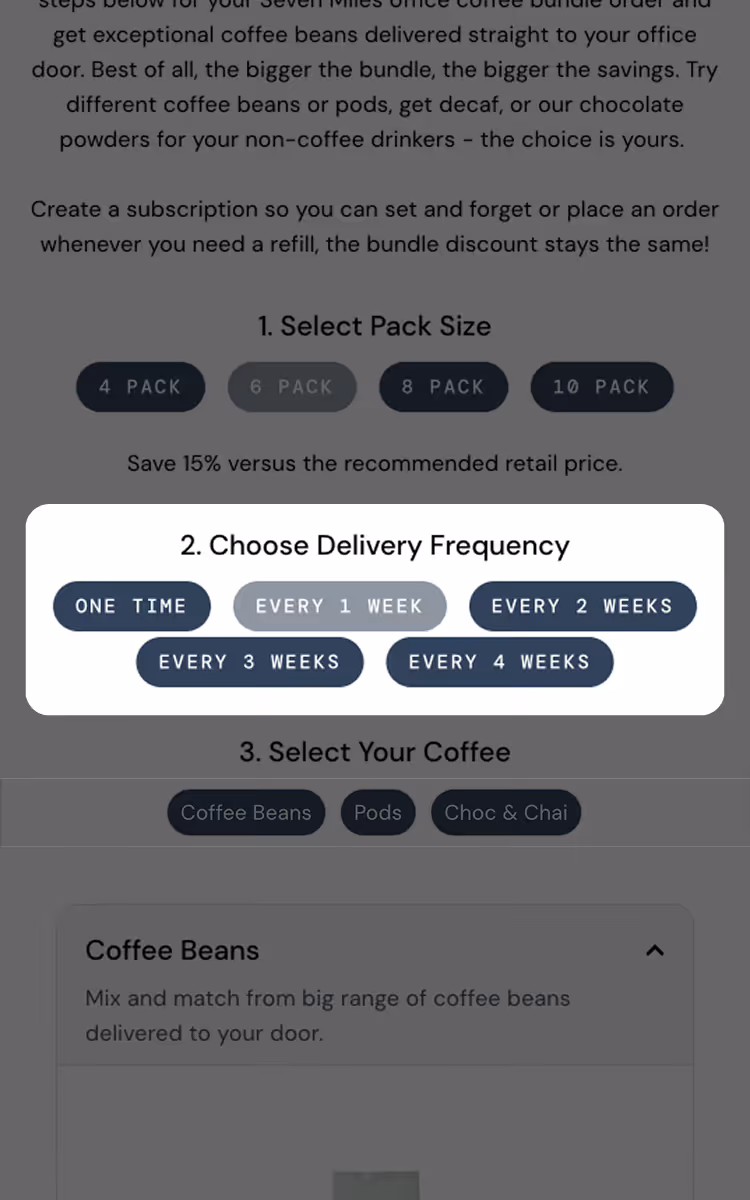Choose the 6 Pack option

pyautogui.click(x=291, y=387)
